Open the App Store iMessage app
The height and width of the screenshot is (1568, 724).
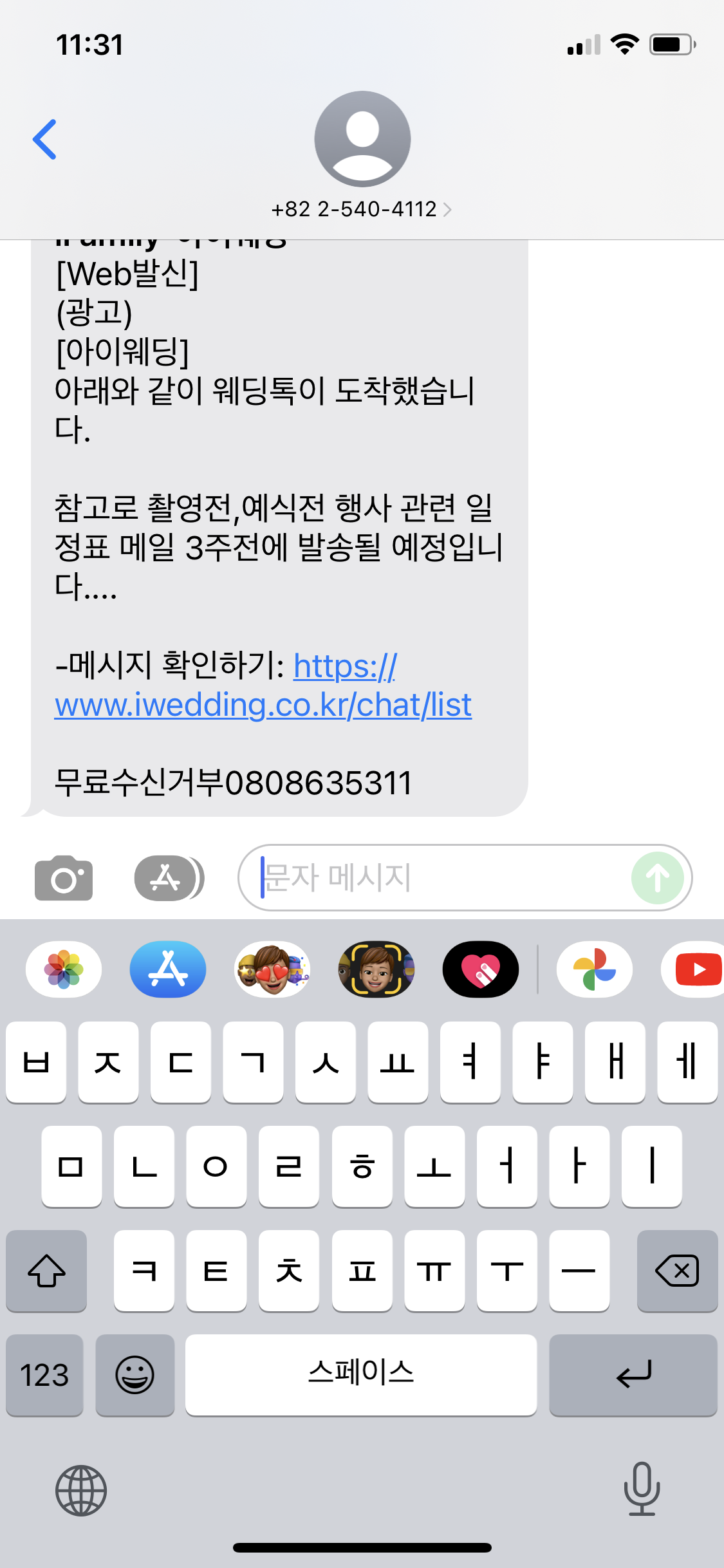(168, 969)
